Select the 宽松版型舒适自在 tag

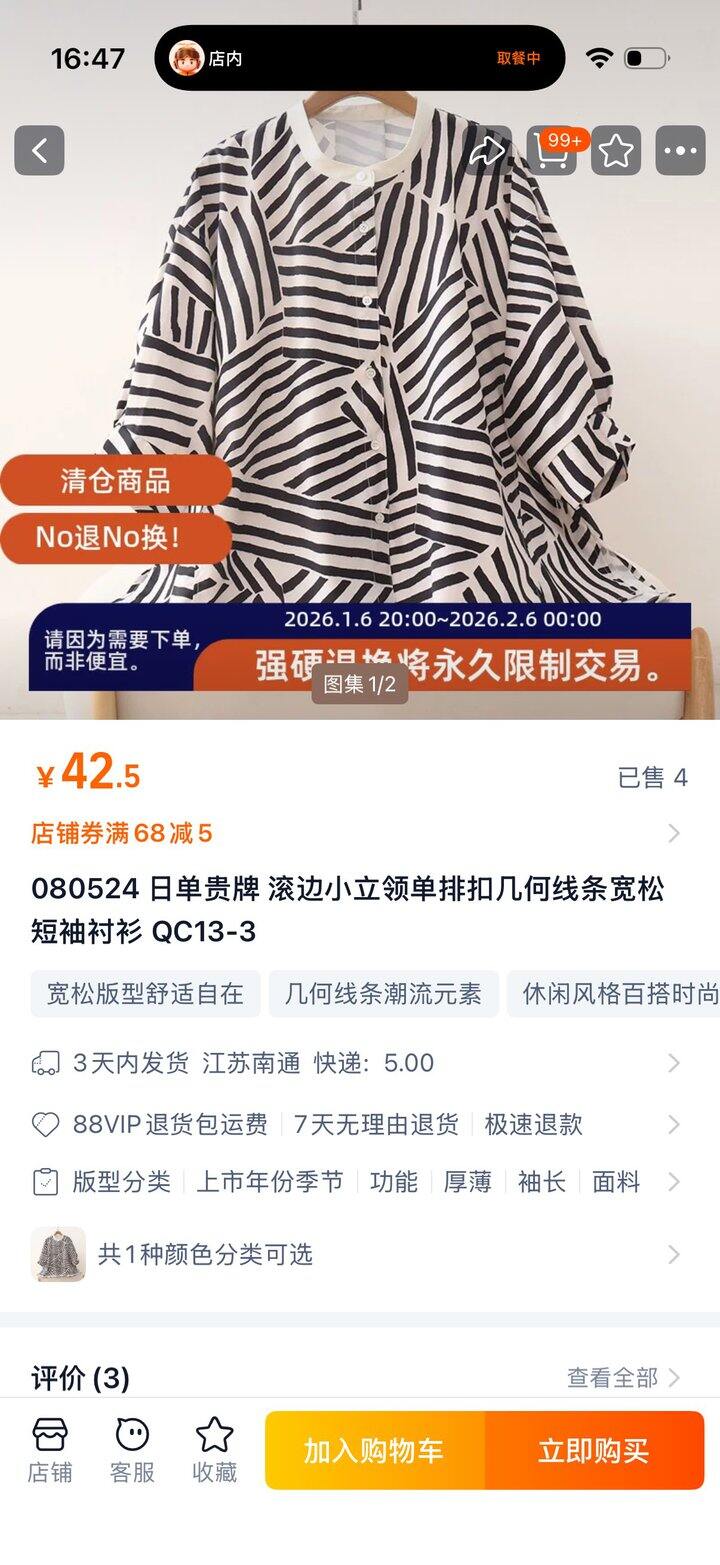point(145,994)
